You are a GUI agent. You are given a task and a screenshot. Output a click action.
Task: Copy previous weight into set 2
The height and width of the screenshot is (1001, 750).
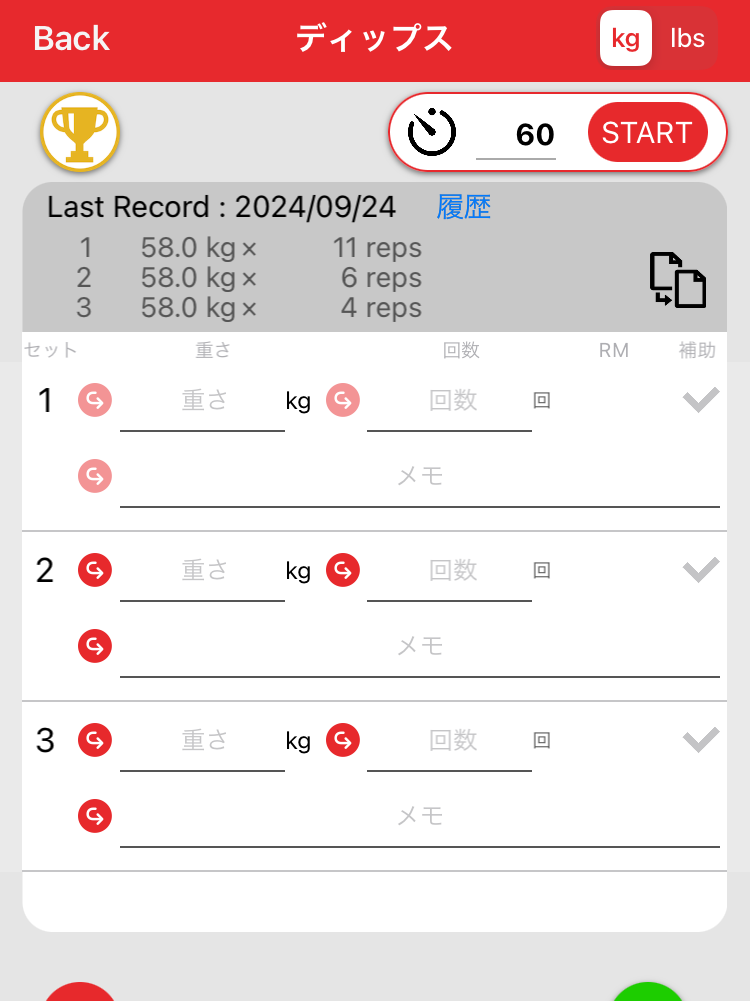[x=95, y=570]
